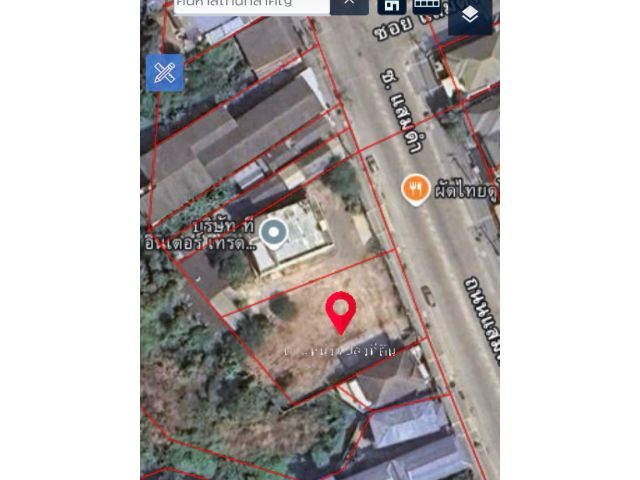Image resolution: width=640 pixels, height=480 pixels.
Task: Select the บริษัท ที อินเตอร์ เทรด marker
Action: (x=273, y=234)
